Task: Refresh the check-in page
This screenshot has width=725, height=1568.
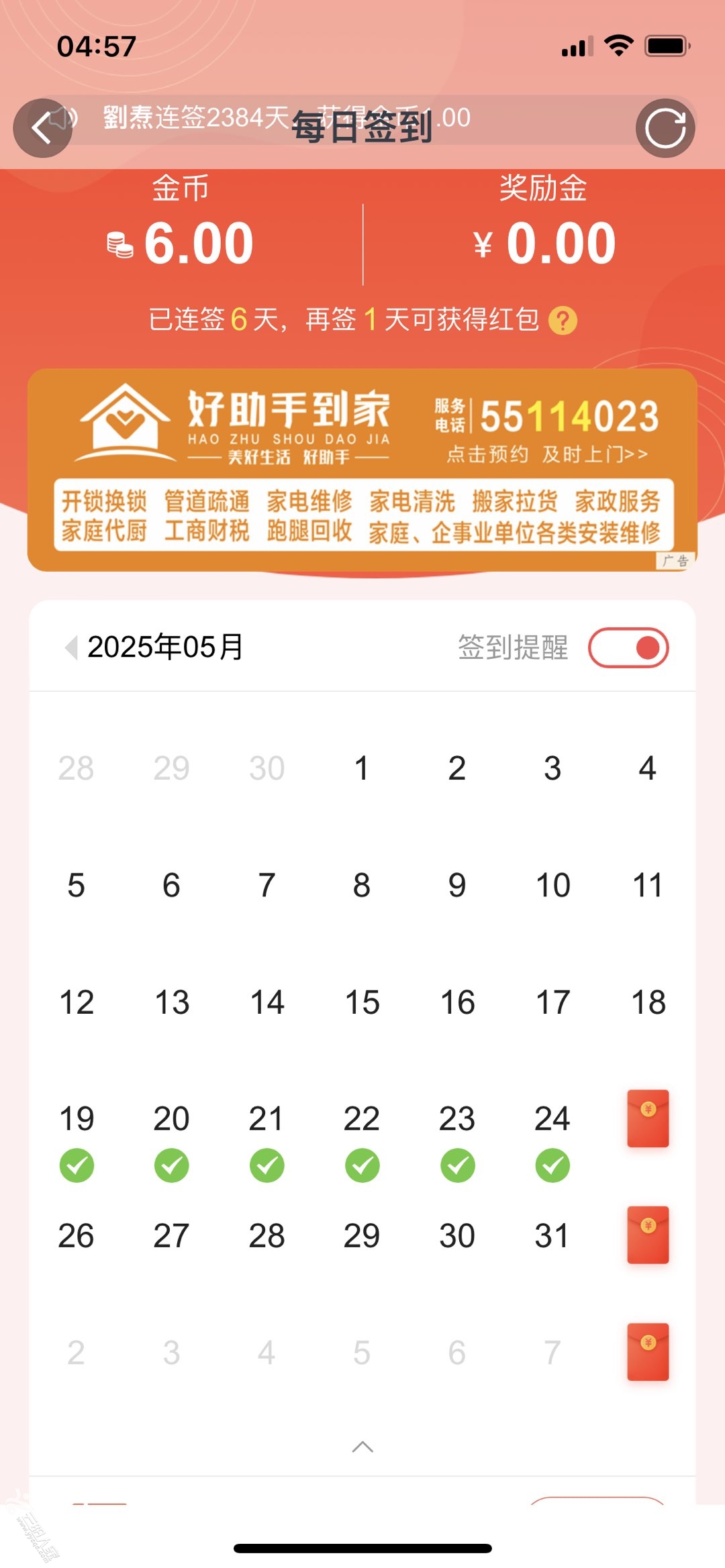Action: point(665,128)
